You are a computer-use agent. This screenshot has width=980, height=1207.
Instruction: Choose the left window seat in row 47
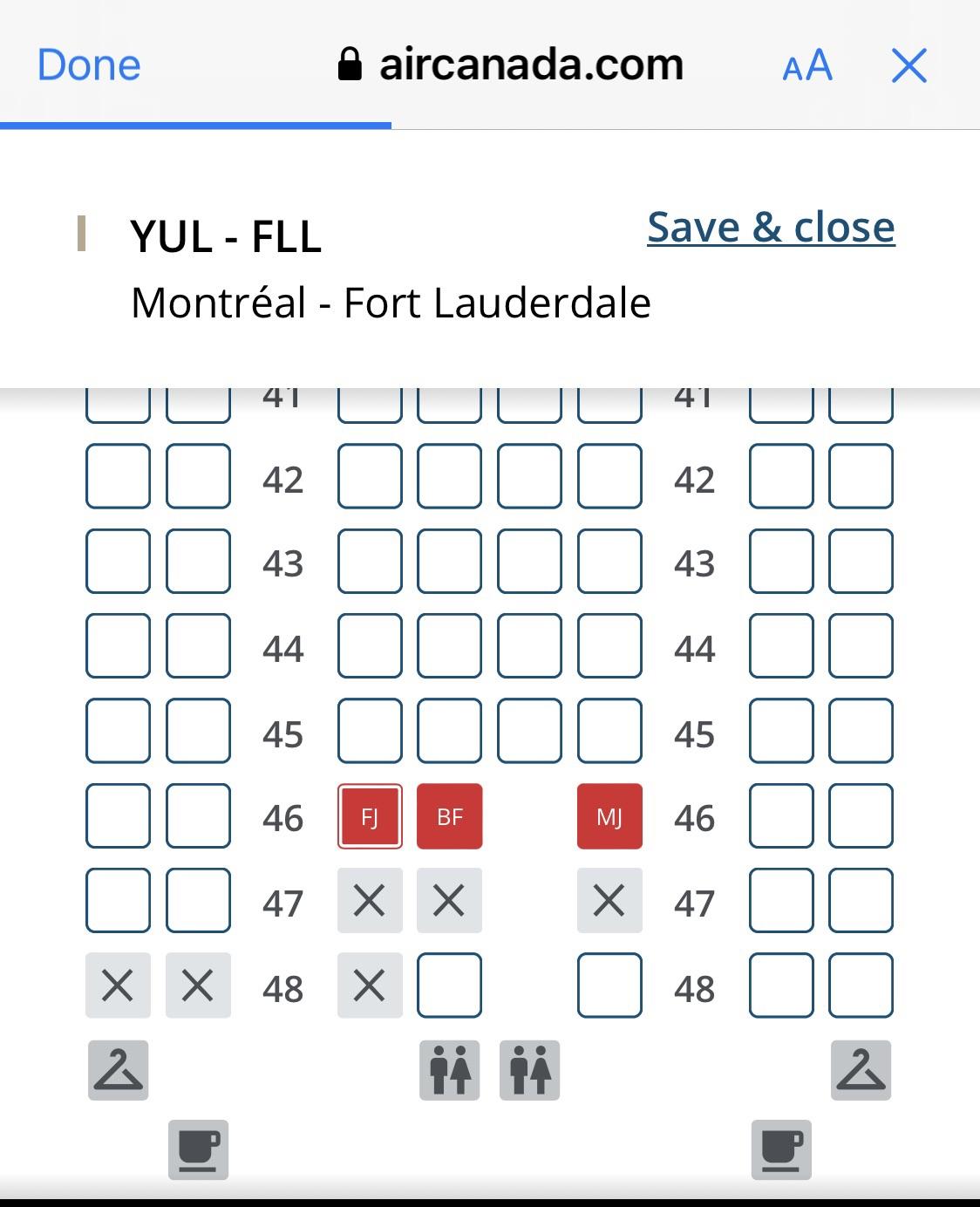click(118, 900)
